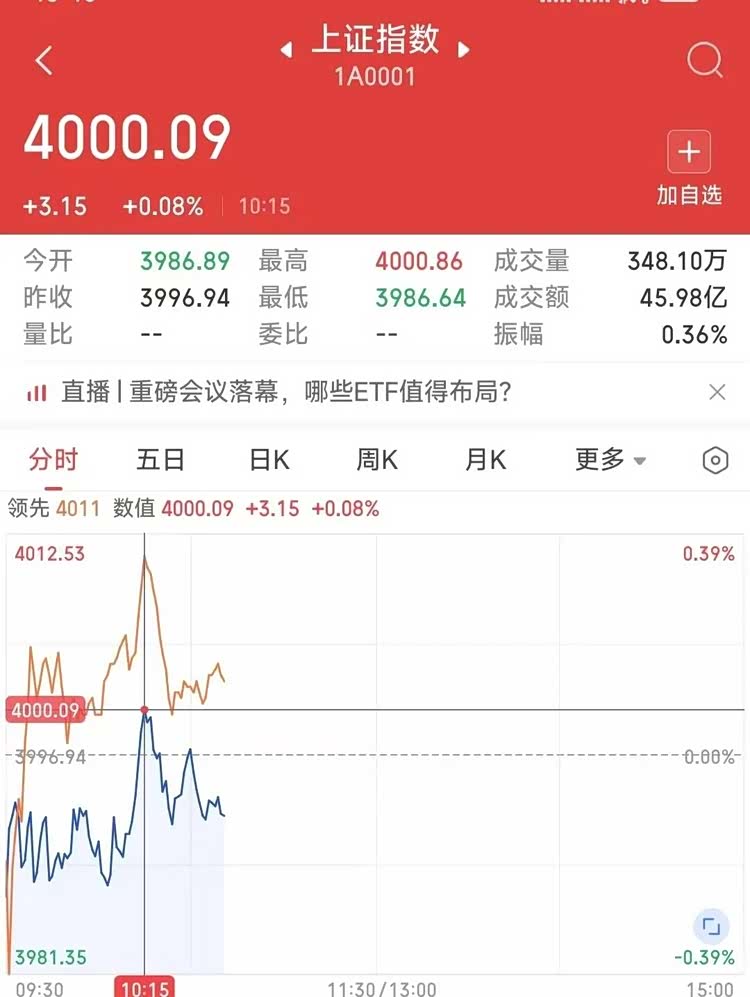This screenshot has height=997, width=750.
Task: Add 上证指数 to watchlist with 加自选
Action: [689, 168]
